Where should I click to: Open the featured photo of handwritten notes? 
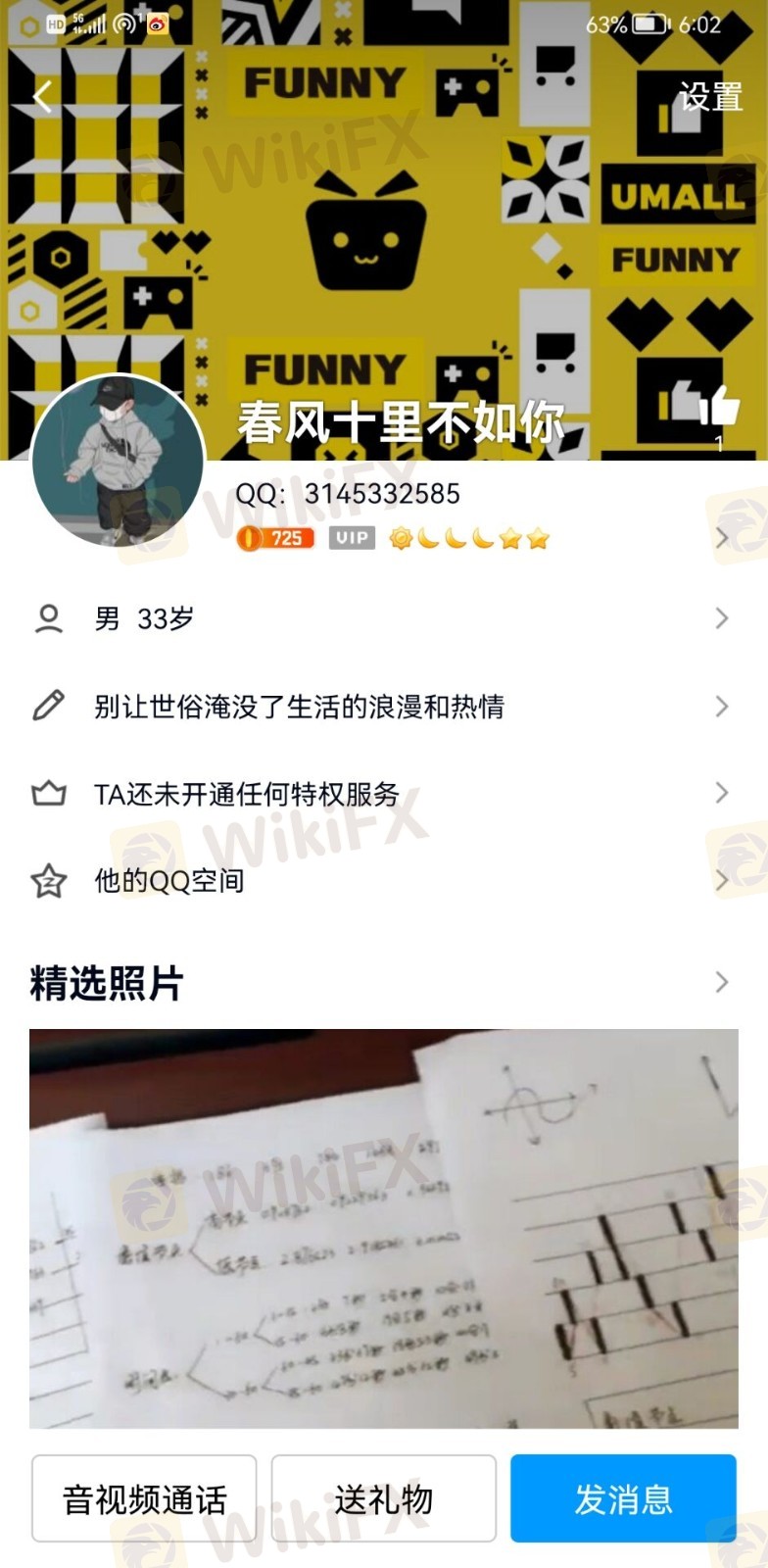pyautogui.click(x=384, y=1228)
